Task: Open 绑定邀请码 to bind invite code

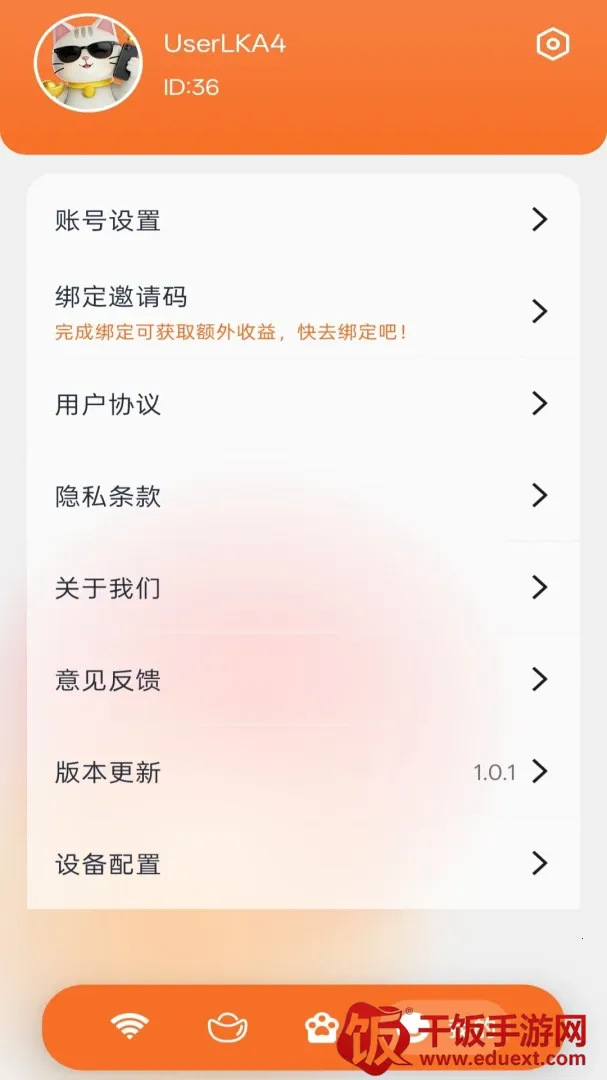Action: (303, 312)
